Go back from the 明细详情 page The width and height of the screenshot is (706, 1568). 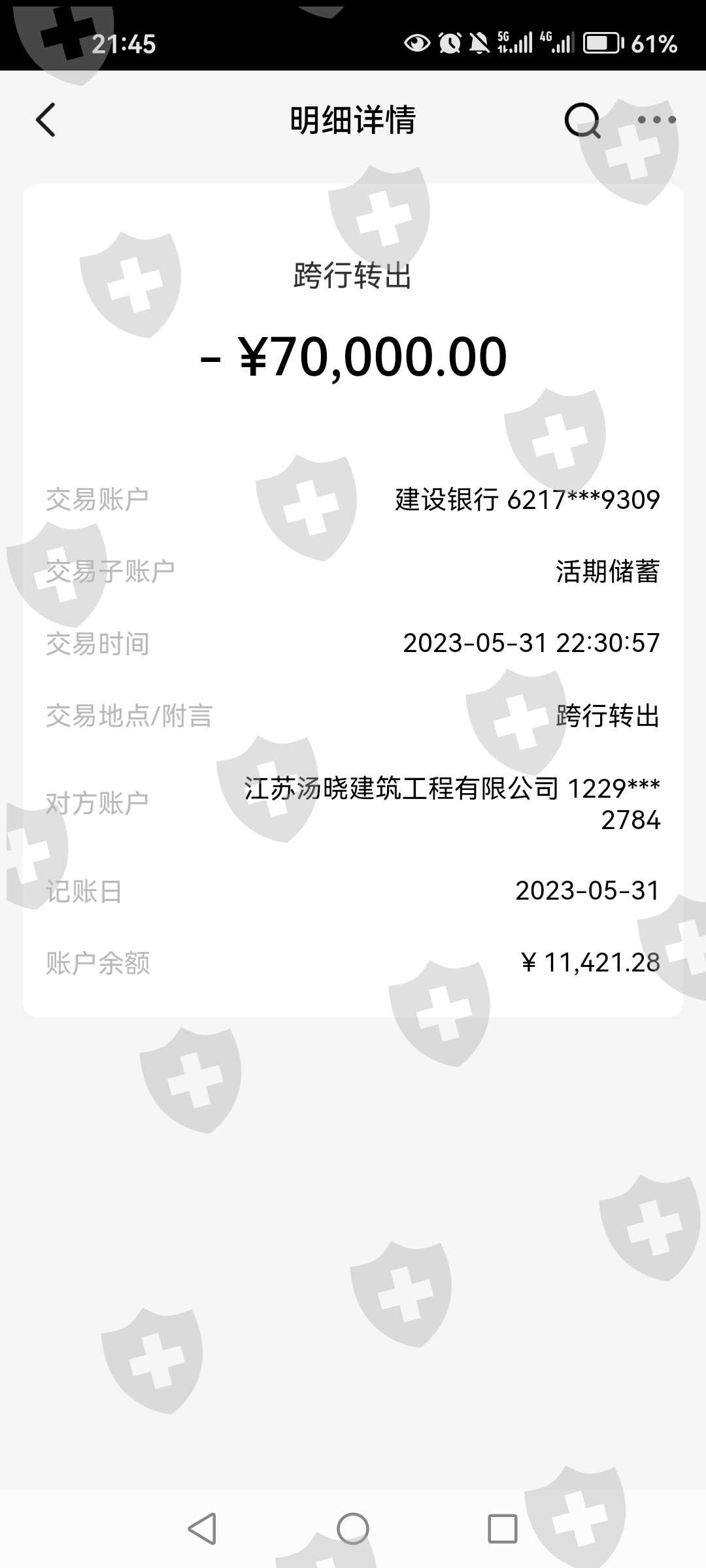click(45, 120)
